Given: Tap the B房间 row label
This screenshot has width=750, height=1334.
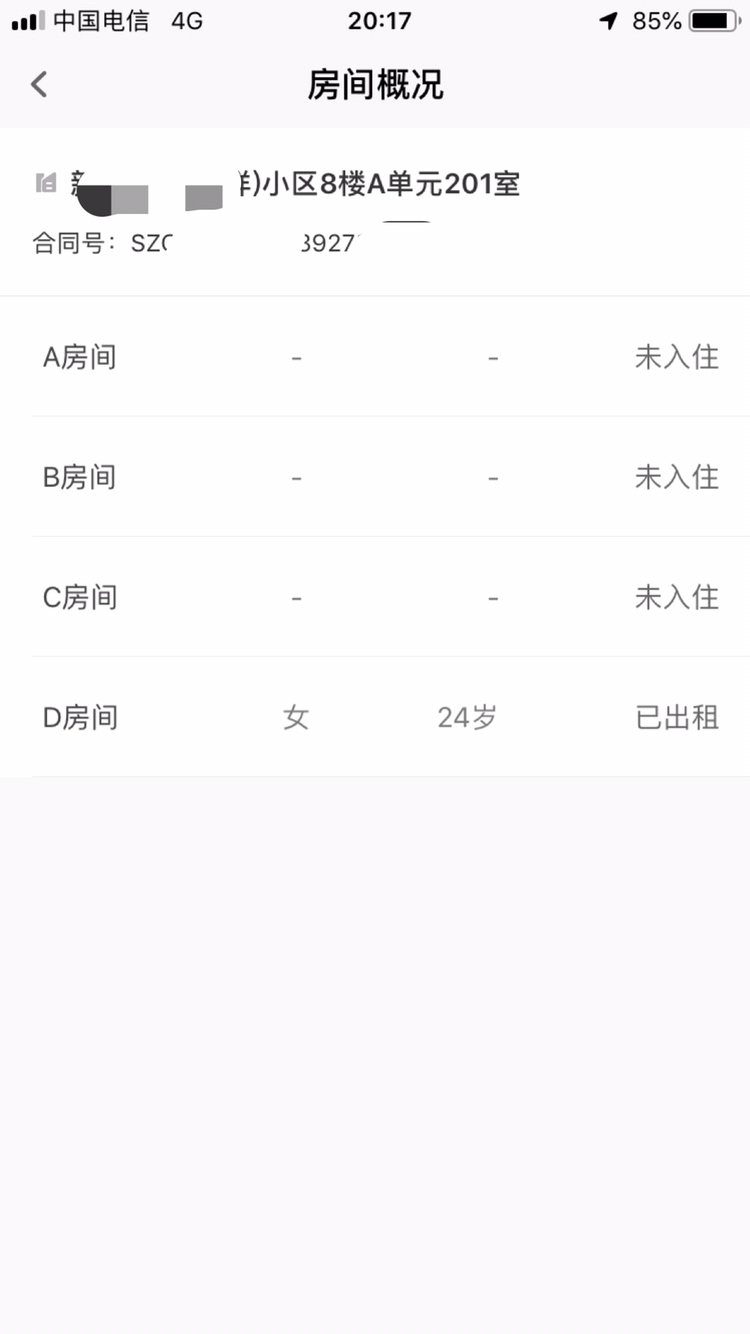Looking at the screenshot, I should pos(79,477).
